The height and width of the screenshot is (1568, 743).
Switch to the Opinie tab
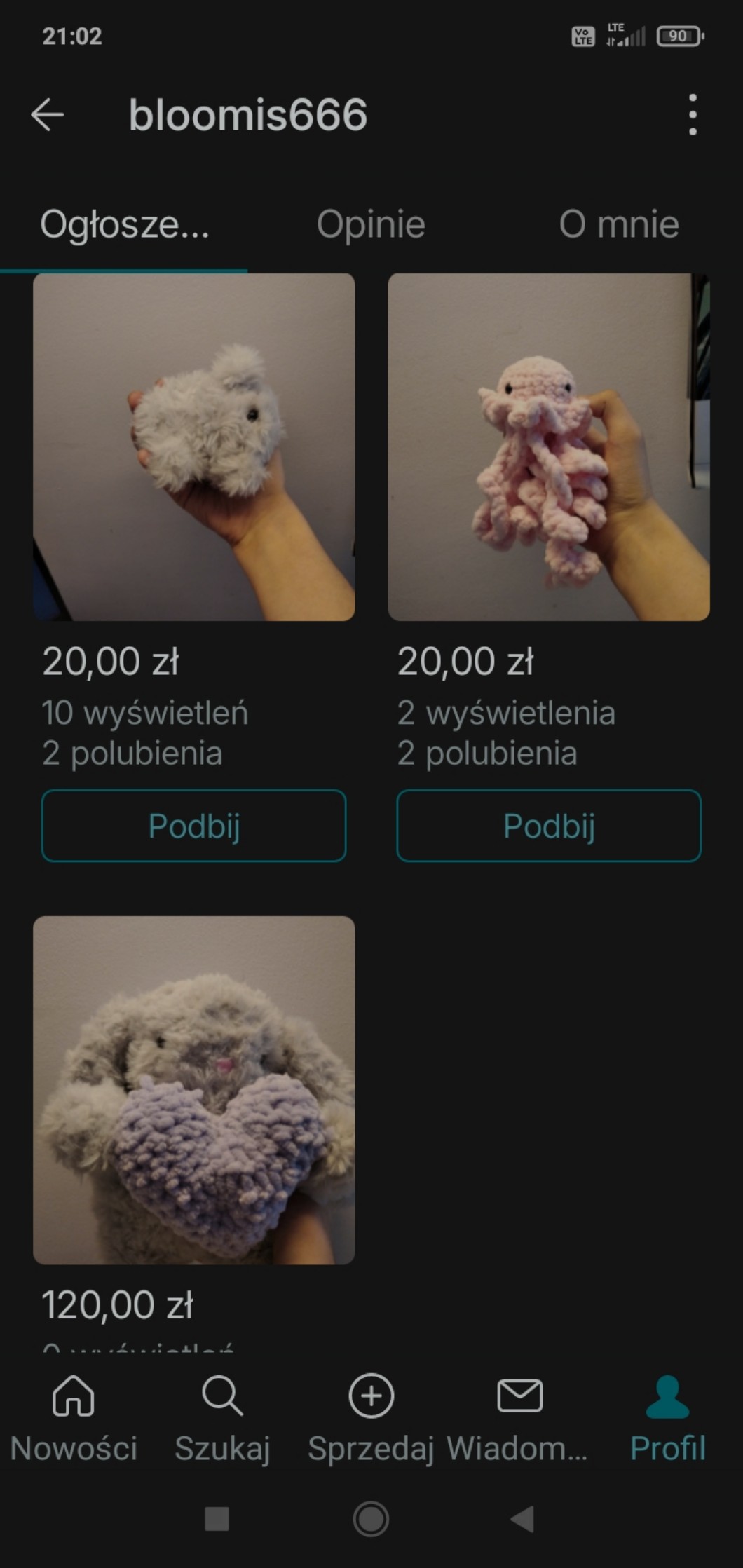(371, 224)
